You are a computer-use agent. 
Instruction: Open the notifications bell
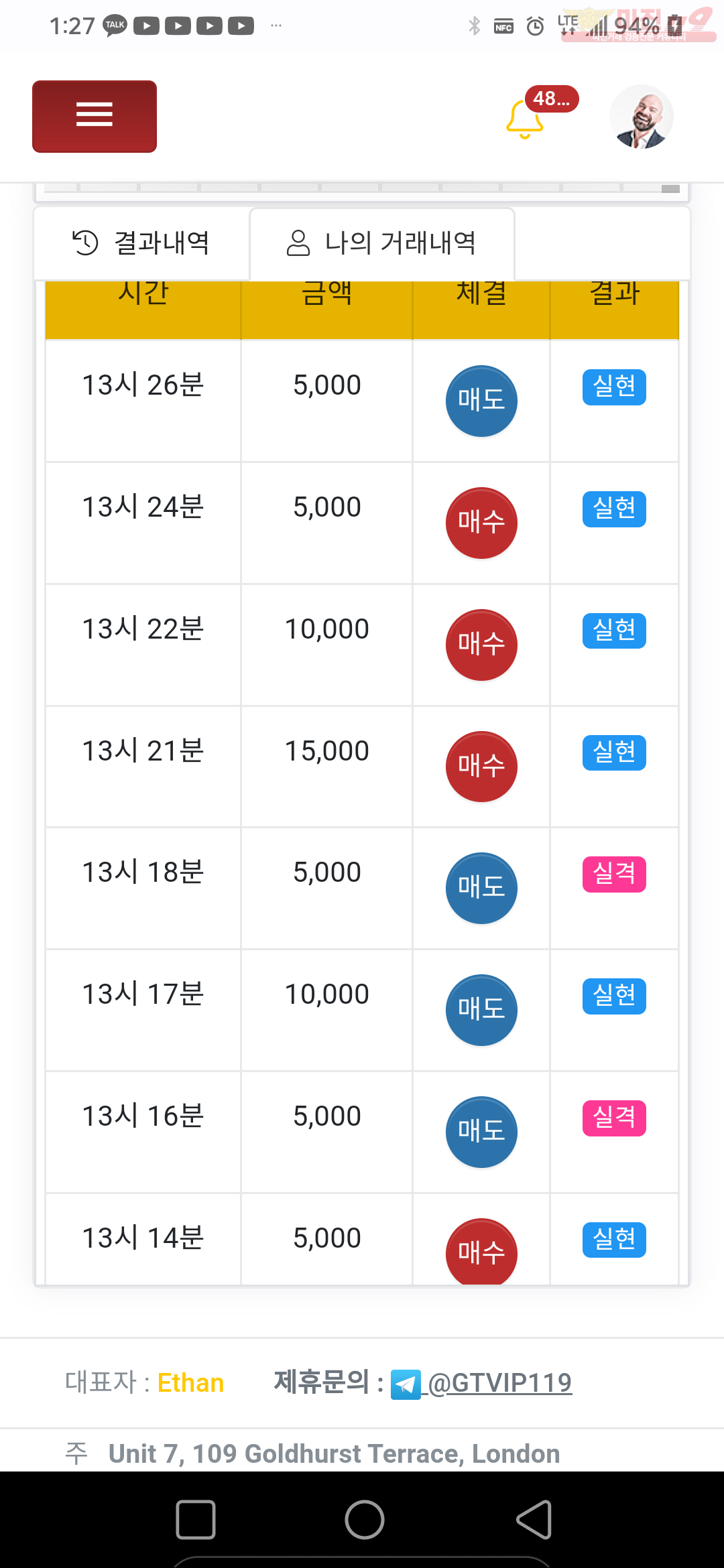point(525,119)
